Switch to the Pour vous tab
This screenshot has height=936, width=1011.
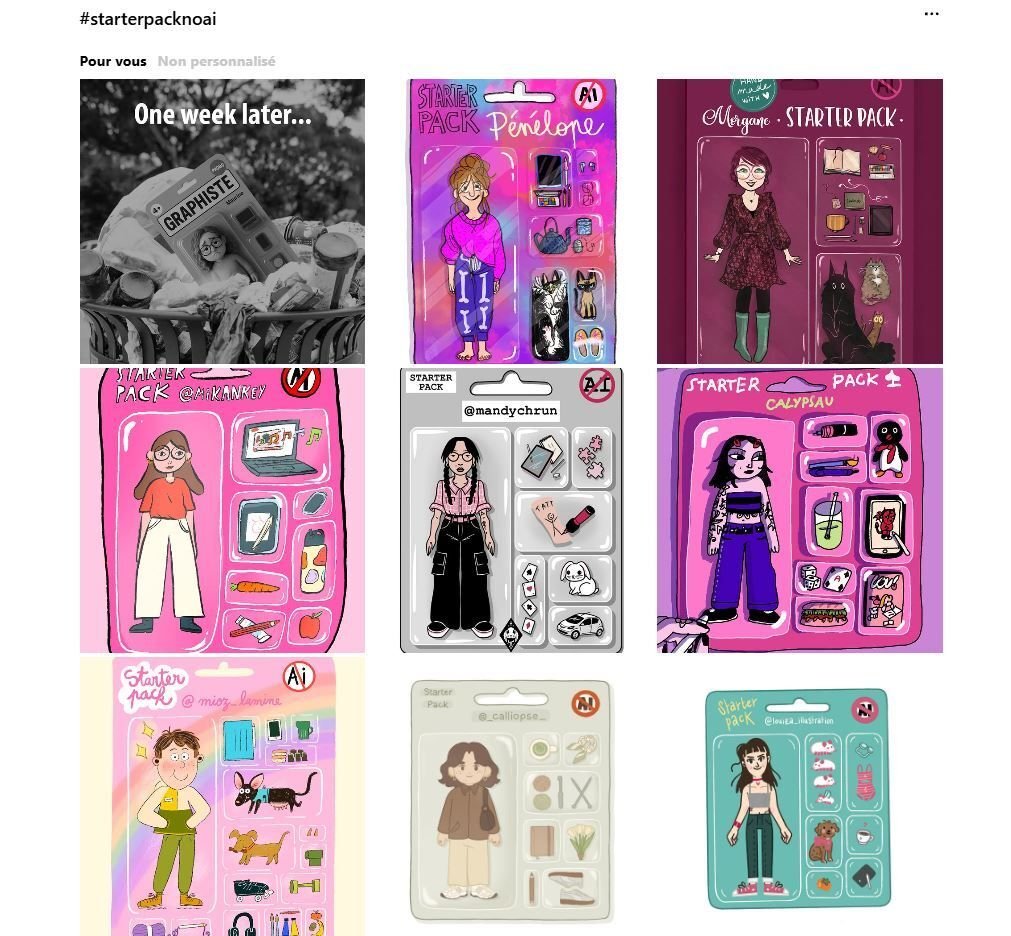point(113,61)
